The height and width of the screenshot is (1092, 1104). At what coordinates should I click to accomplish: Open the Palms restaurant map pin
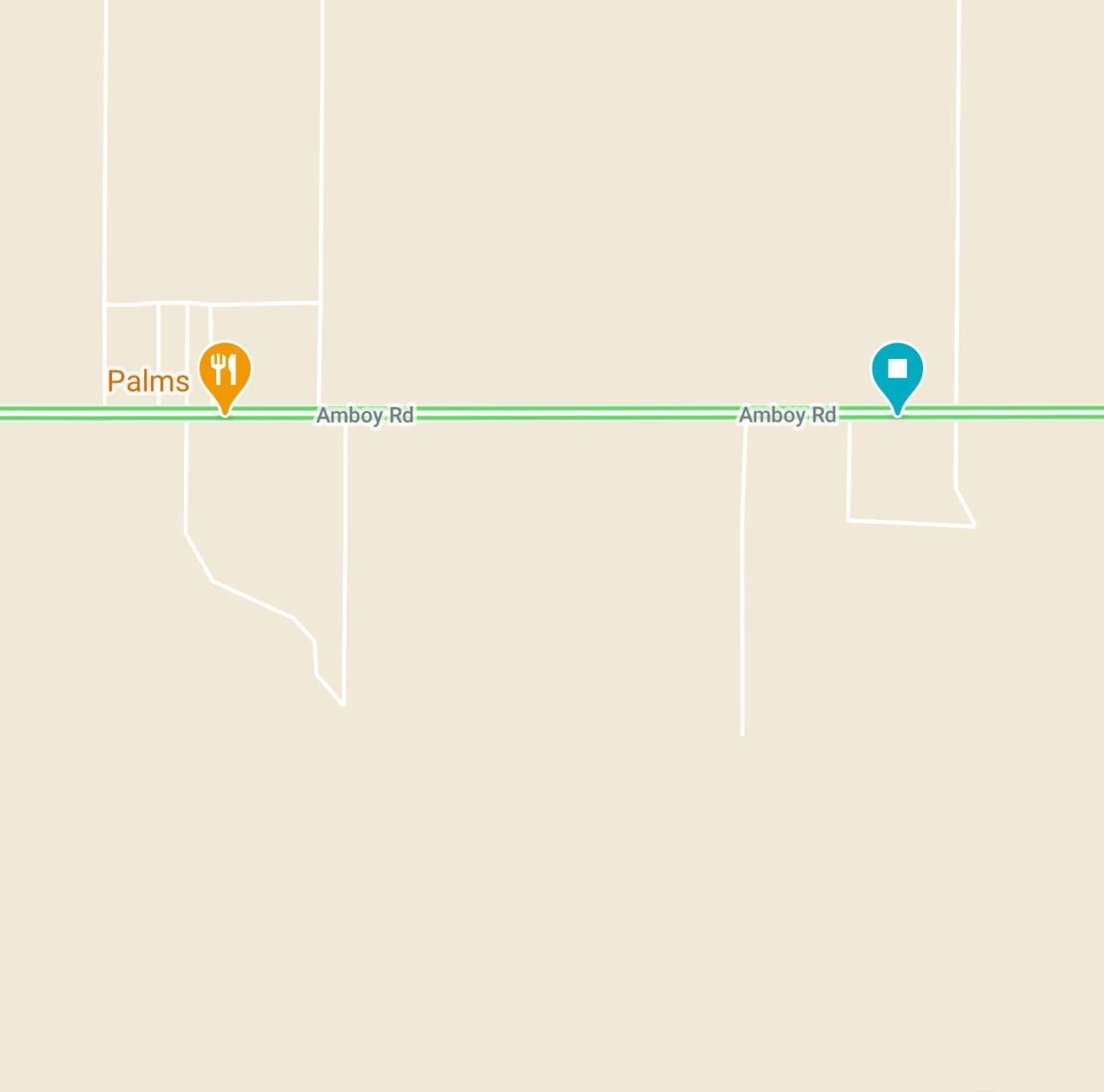click(225, 372)
